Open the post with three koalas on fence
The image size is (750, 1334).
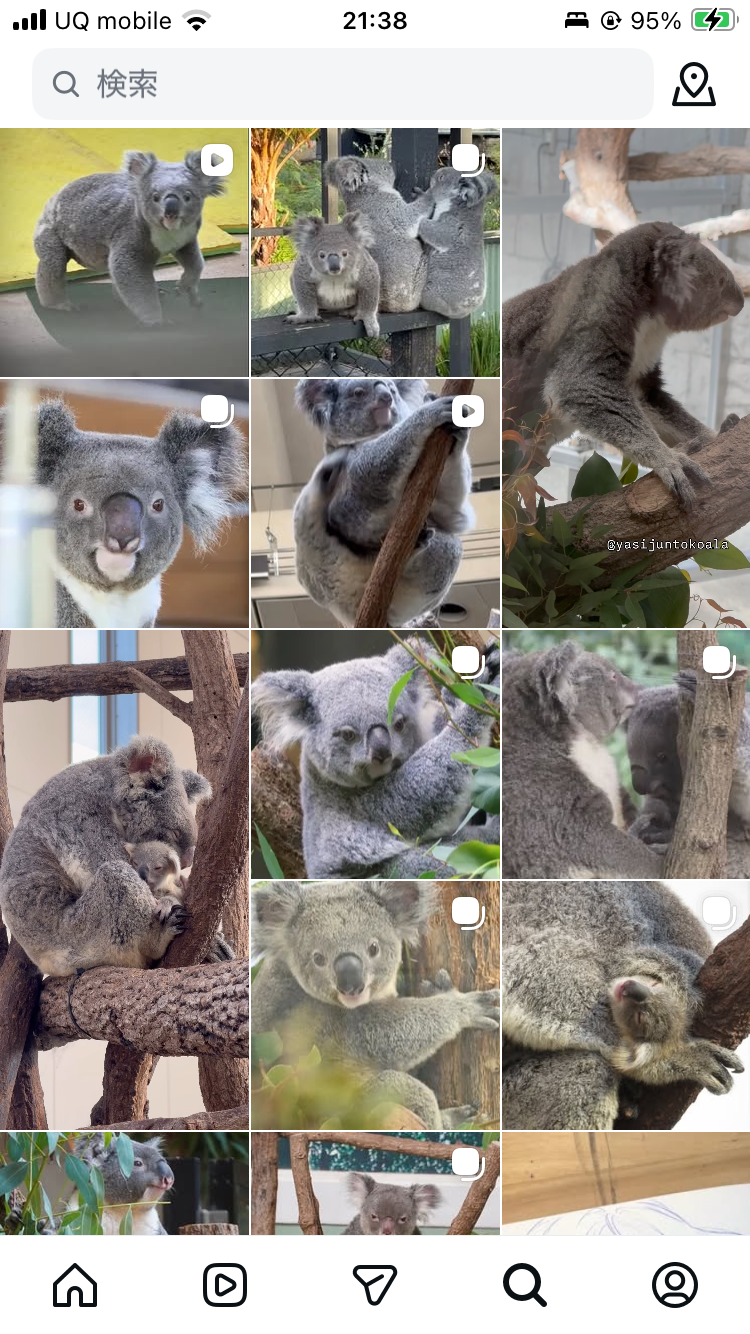(x=375, y=252)
